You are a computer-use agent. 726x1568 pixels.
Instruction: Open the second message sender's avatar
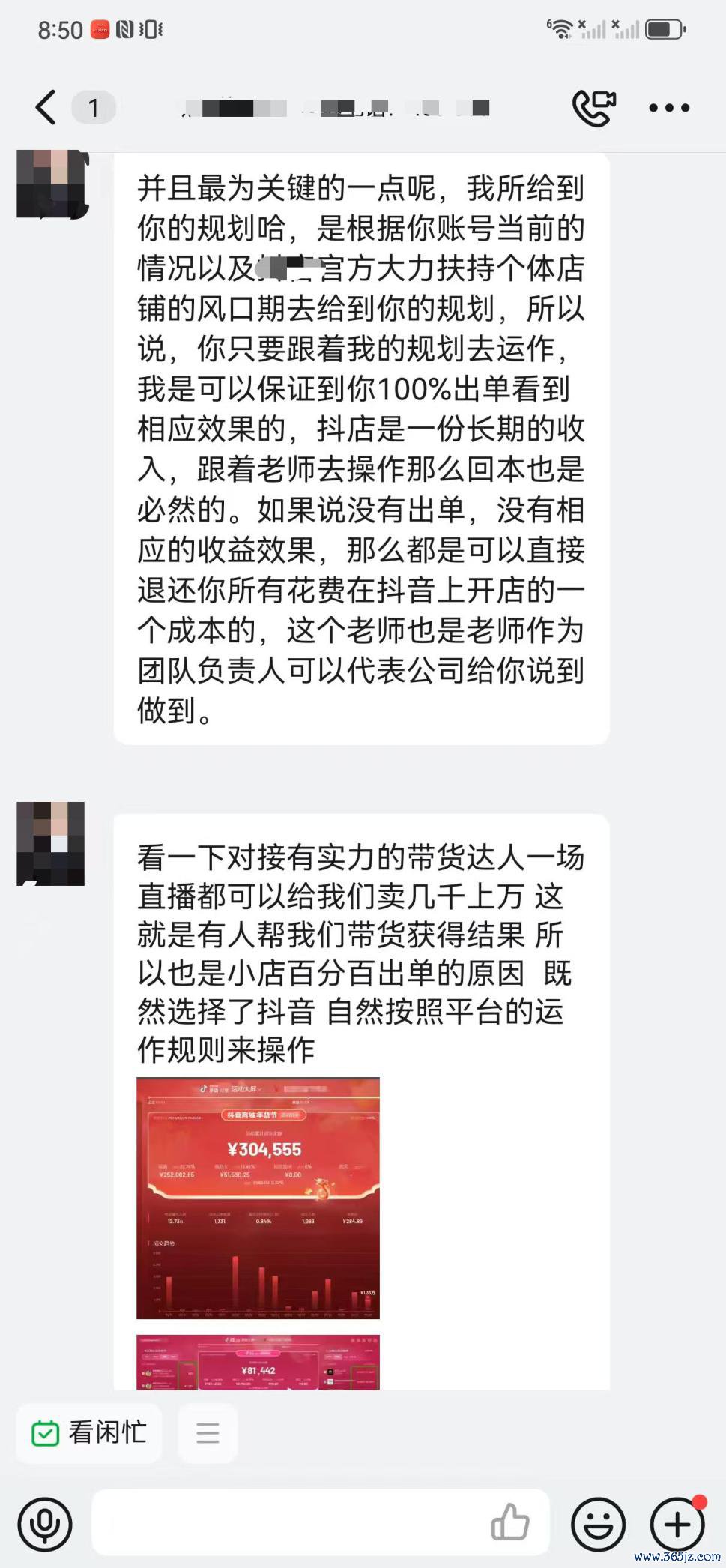tap(51, 843)
